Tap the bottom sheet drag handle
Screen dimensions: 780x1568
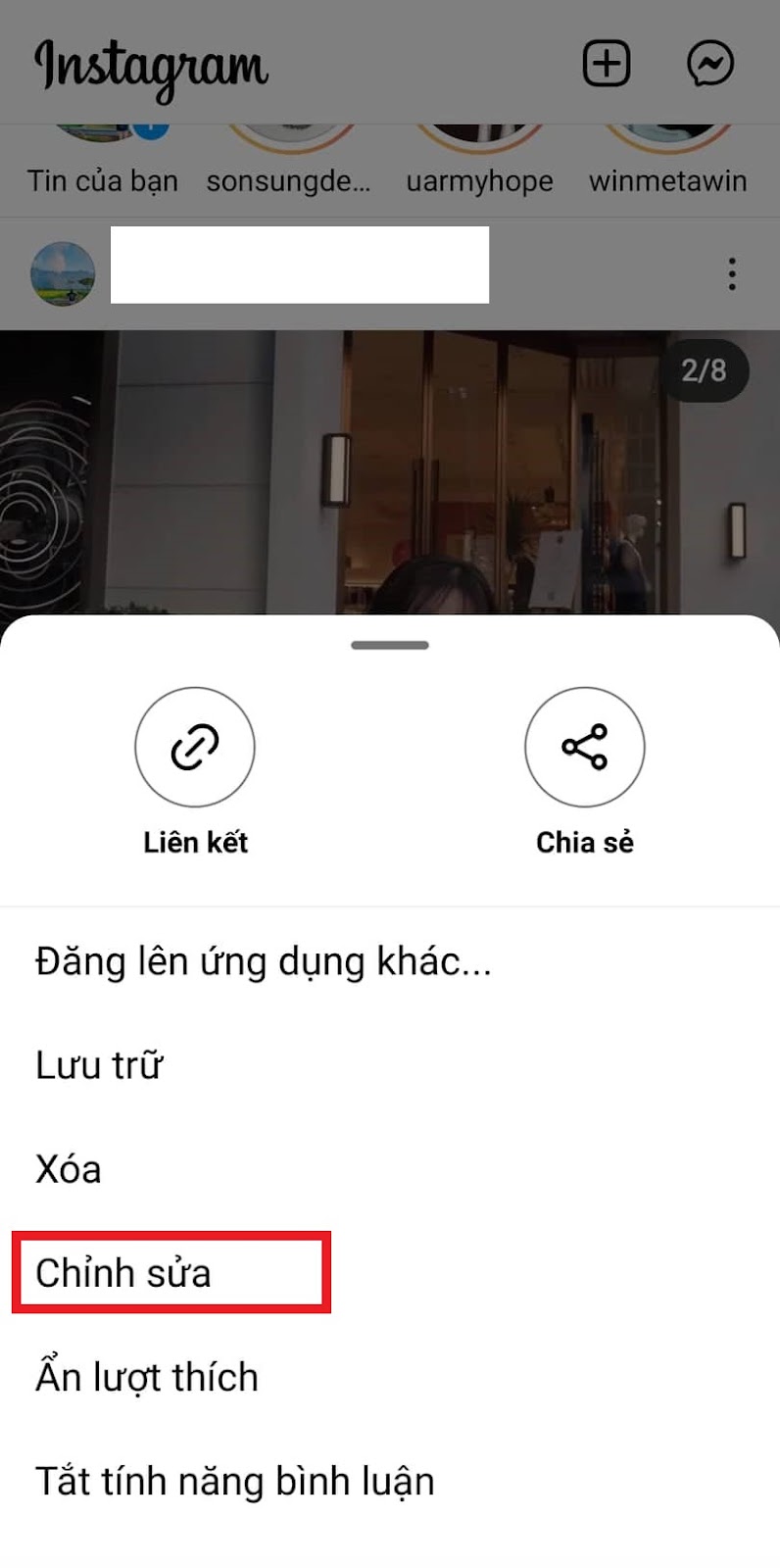[390, 645]
